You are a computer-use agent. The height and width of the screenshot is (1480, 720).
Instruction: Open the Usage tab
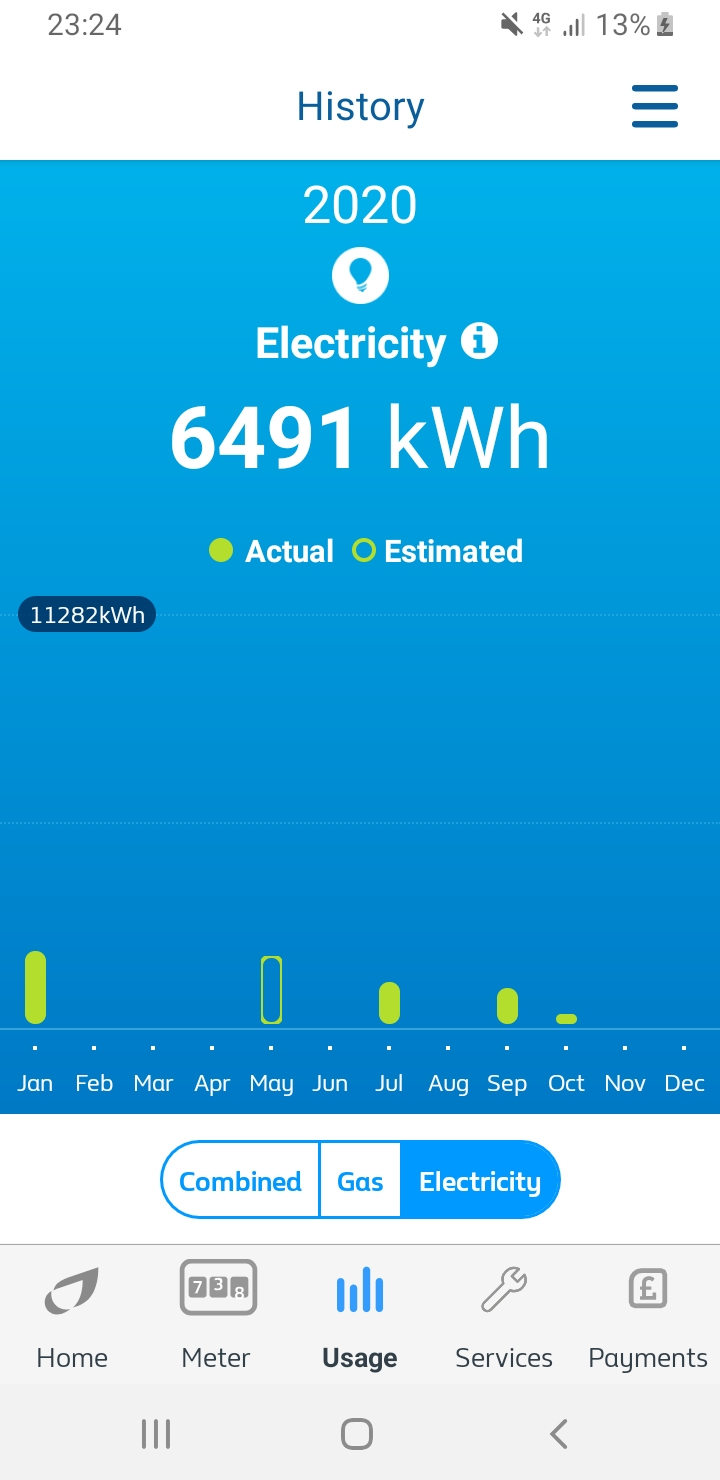[360, 1316]
